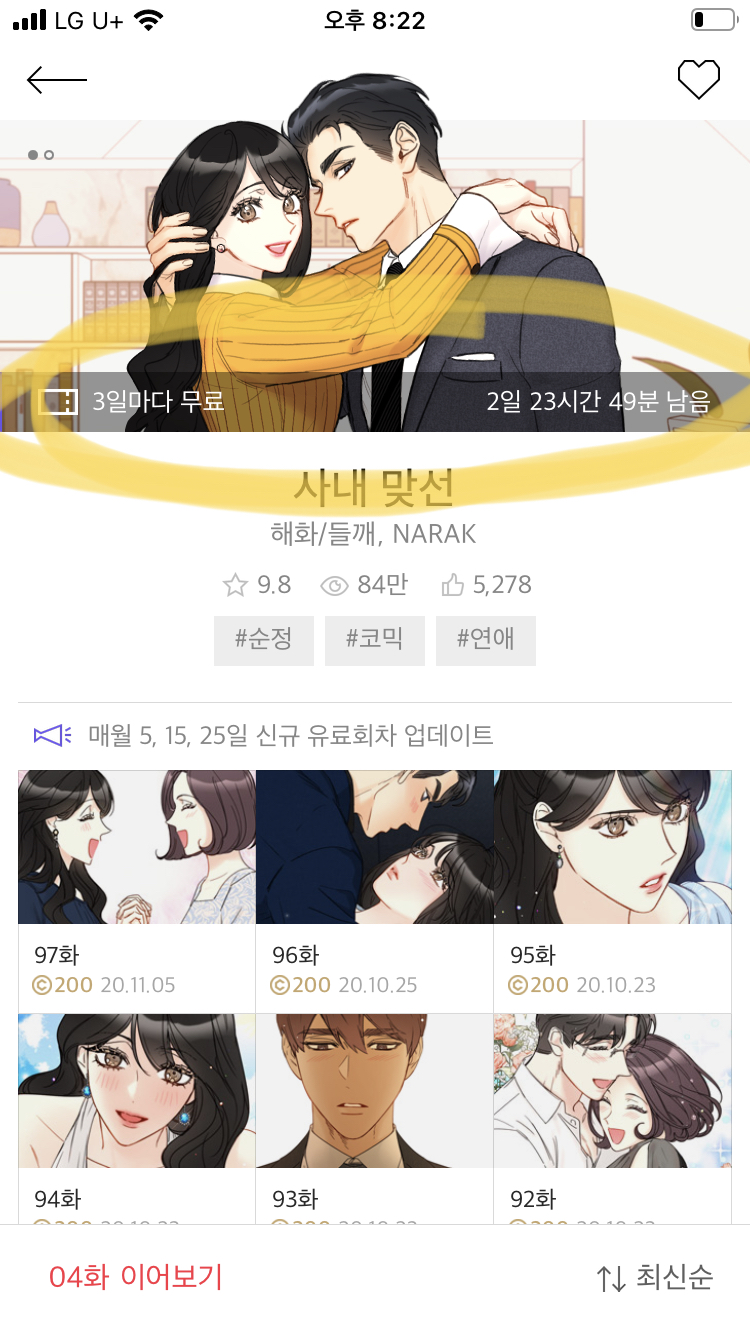The image size is (750, 1334).
Task: Select the #연애 tag chip
Action: coord(486,640)
